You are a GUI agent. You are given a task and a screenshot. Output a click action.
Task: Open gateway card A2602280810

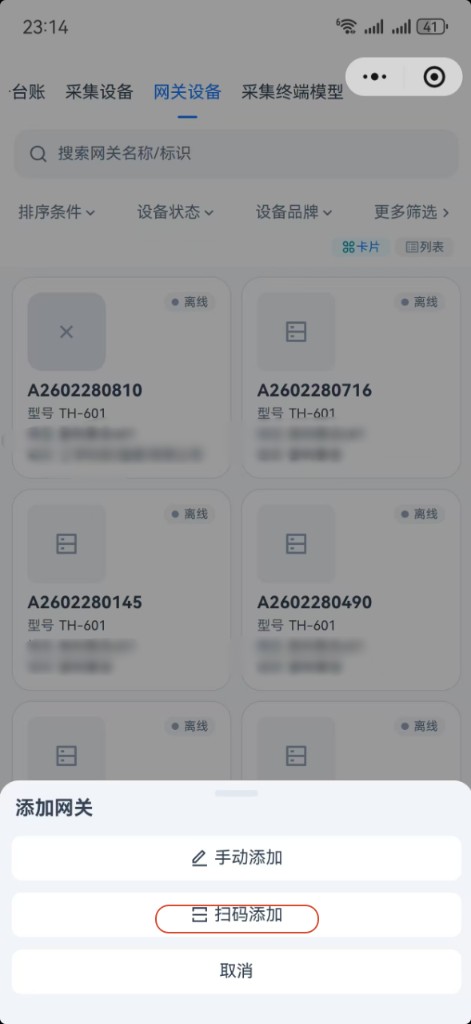point(122,377)
